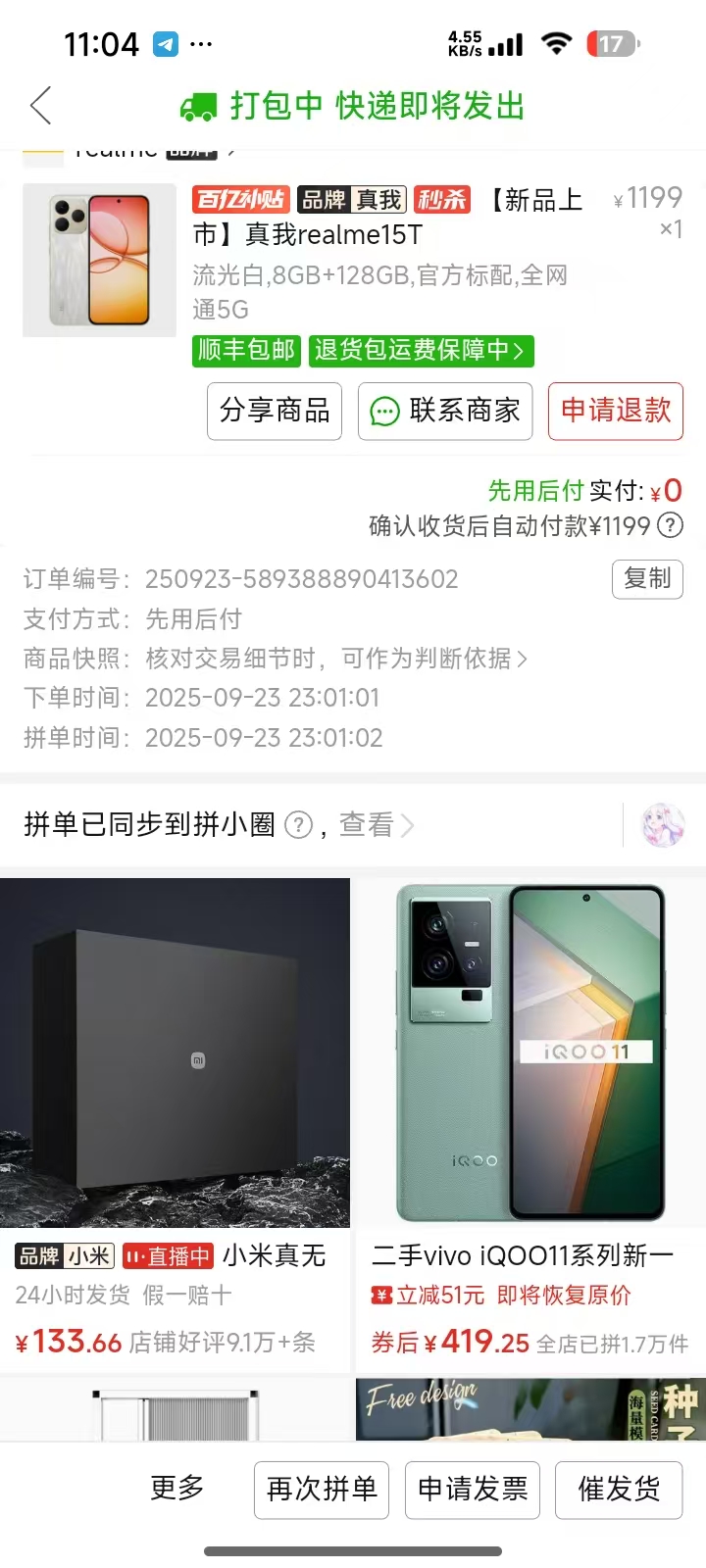706x1568 pixels.
Task: Tap the 顺丰包邮 shipping label
Action: click(x=246, y=352)
